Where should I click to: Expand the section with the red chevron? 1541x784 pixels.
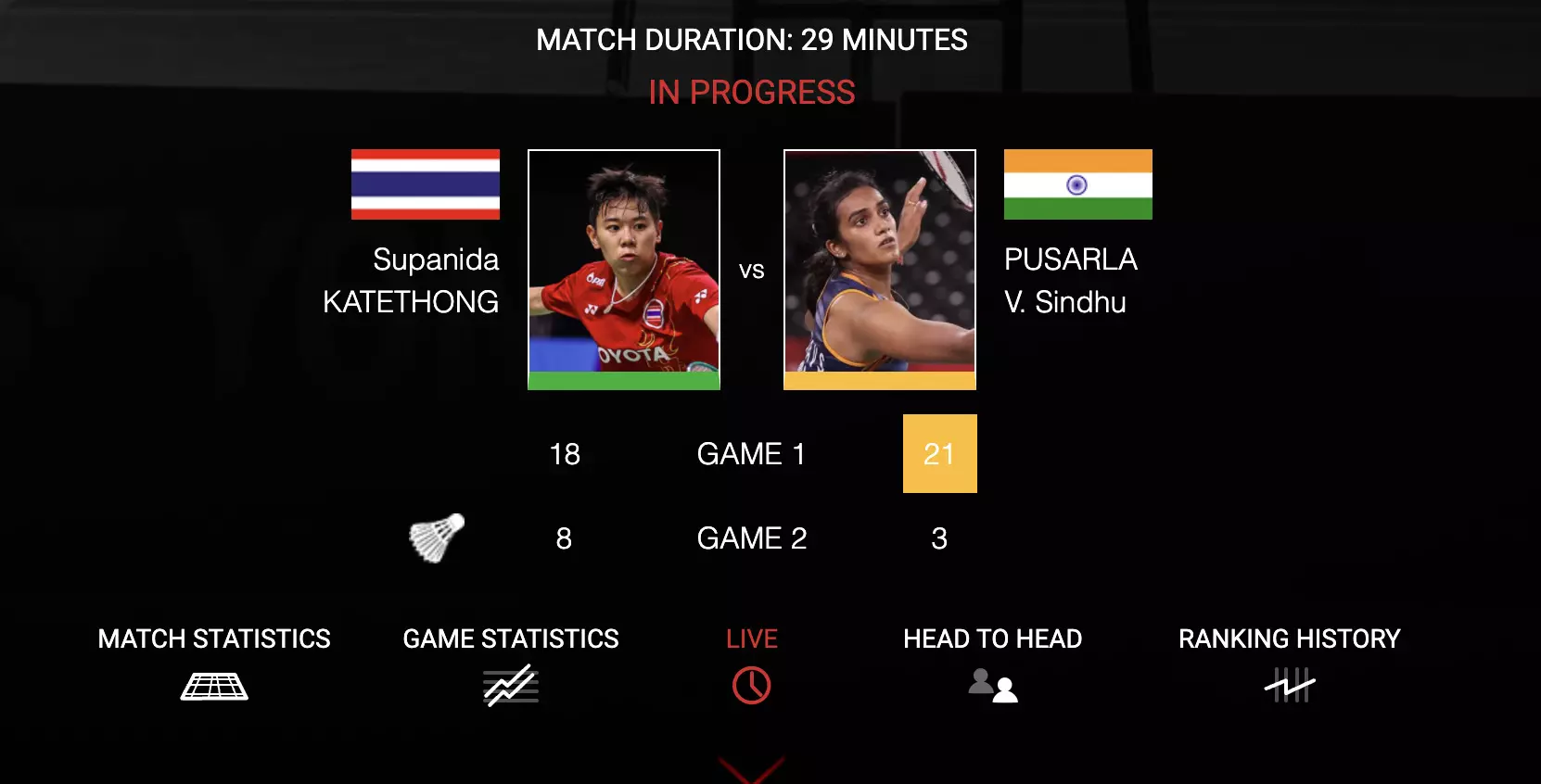(x=751, y=769)
